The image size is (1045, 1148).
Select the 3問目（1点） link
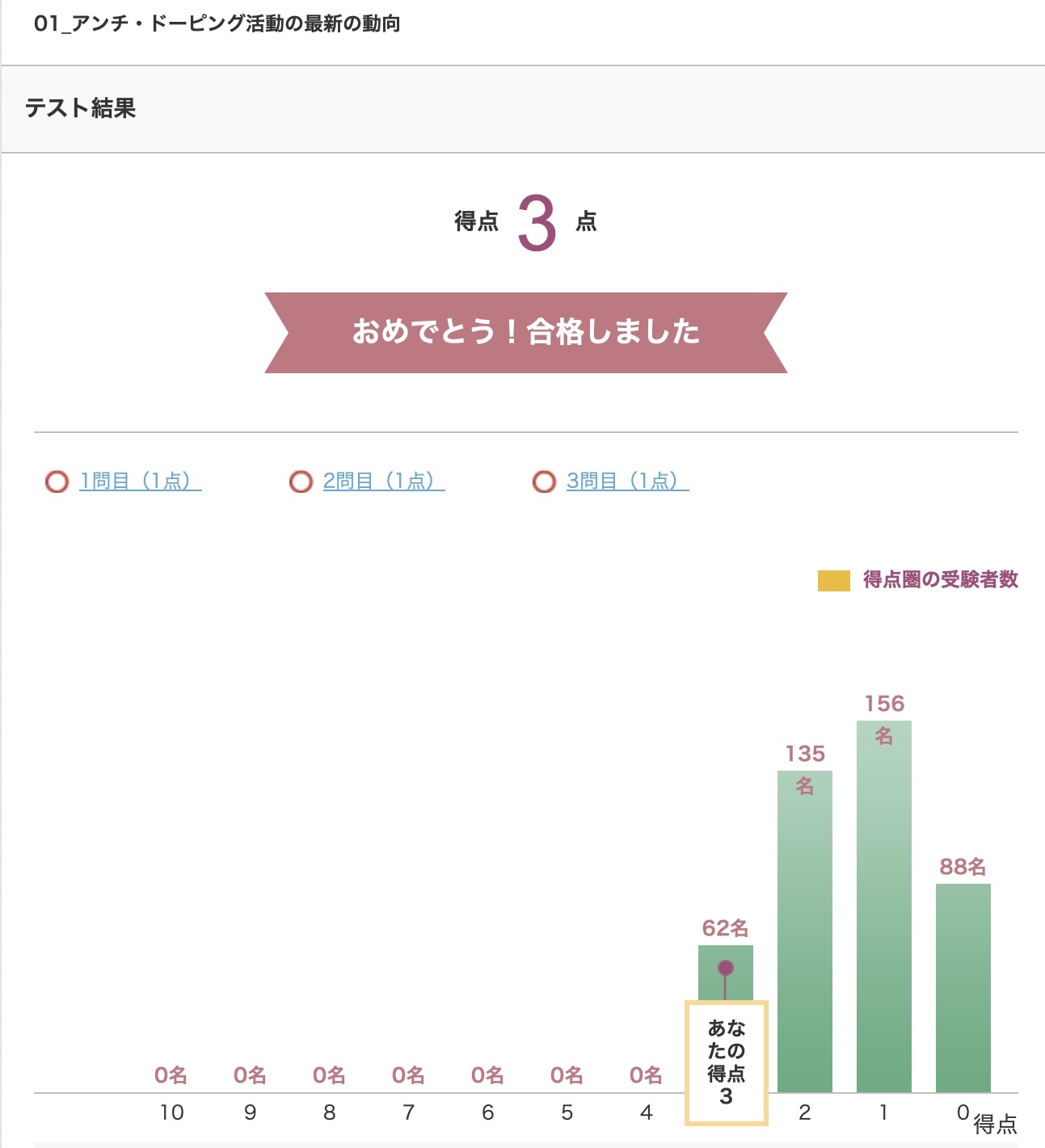626,481
